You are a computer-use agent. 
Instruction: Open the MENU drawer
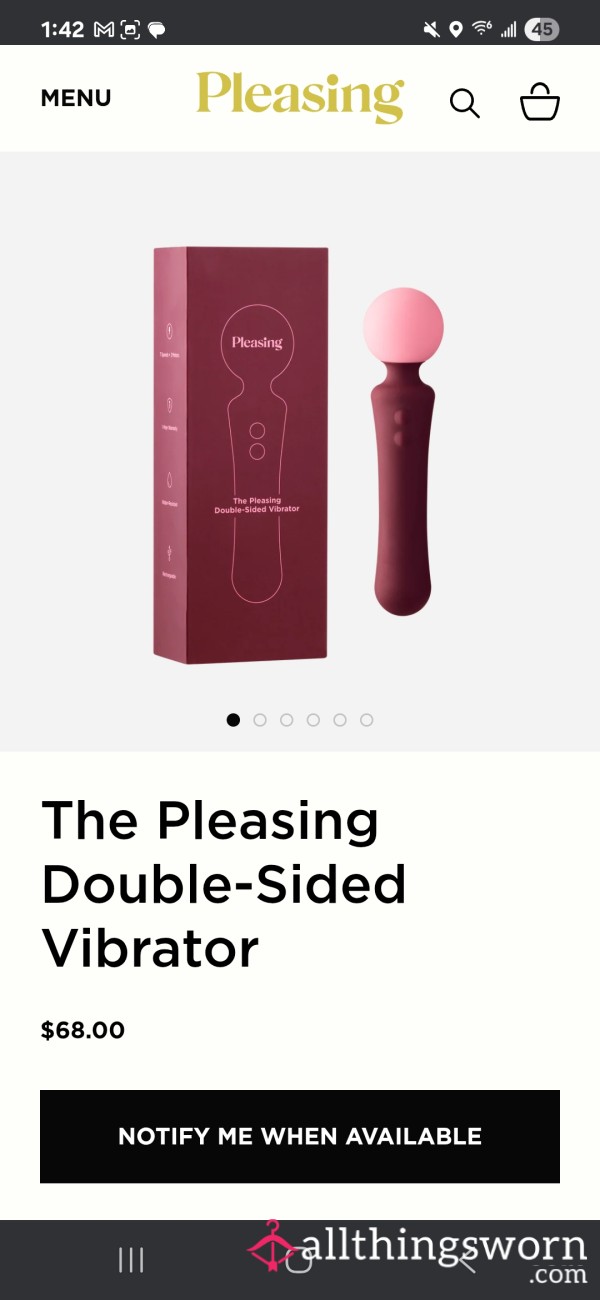(x=76, y=98)
